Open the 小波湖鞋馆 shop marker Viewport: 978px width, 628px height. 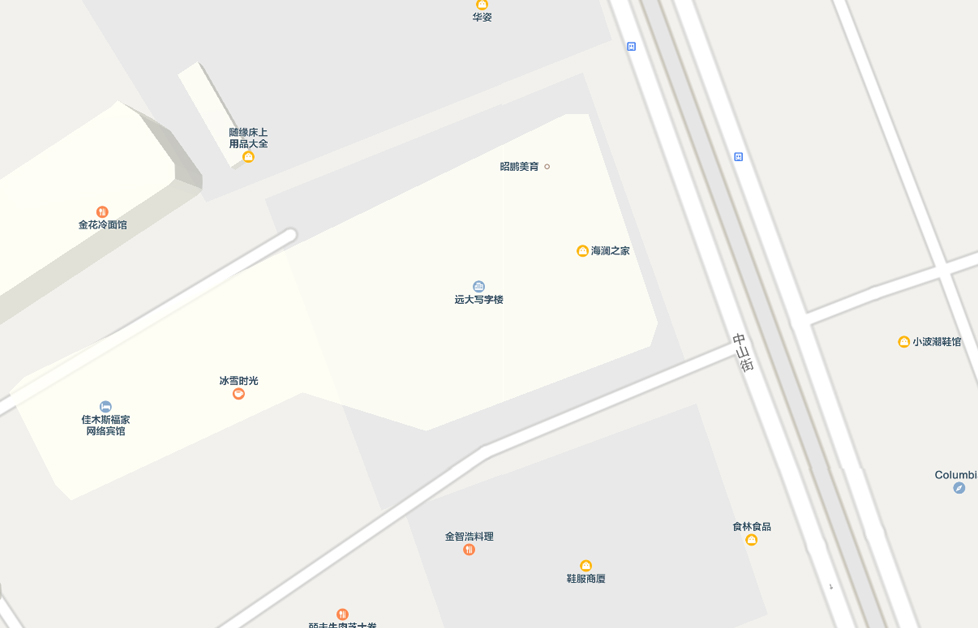(904, 342)
